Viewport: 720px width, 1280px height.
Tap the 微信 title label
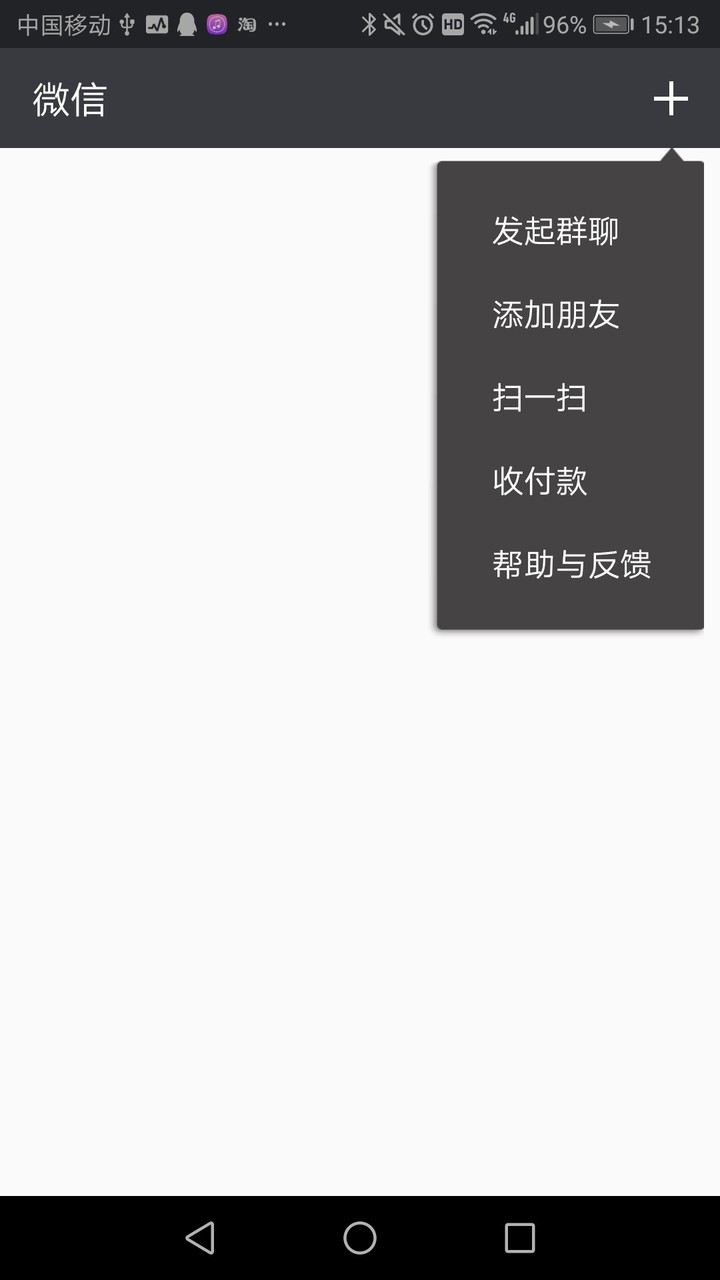click(67, 98)
